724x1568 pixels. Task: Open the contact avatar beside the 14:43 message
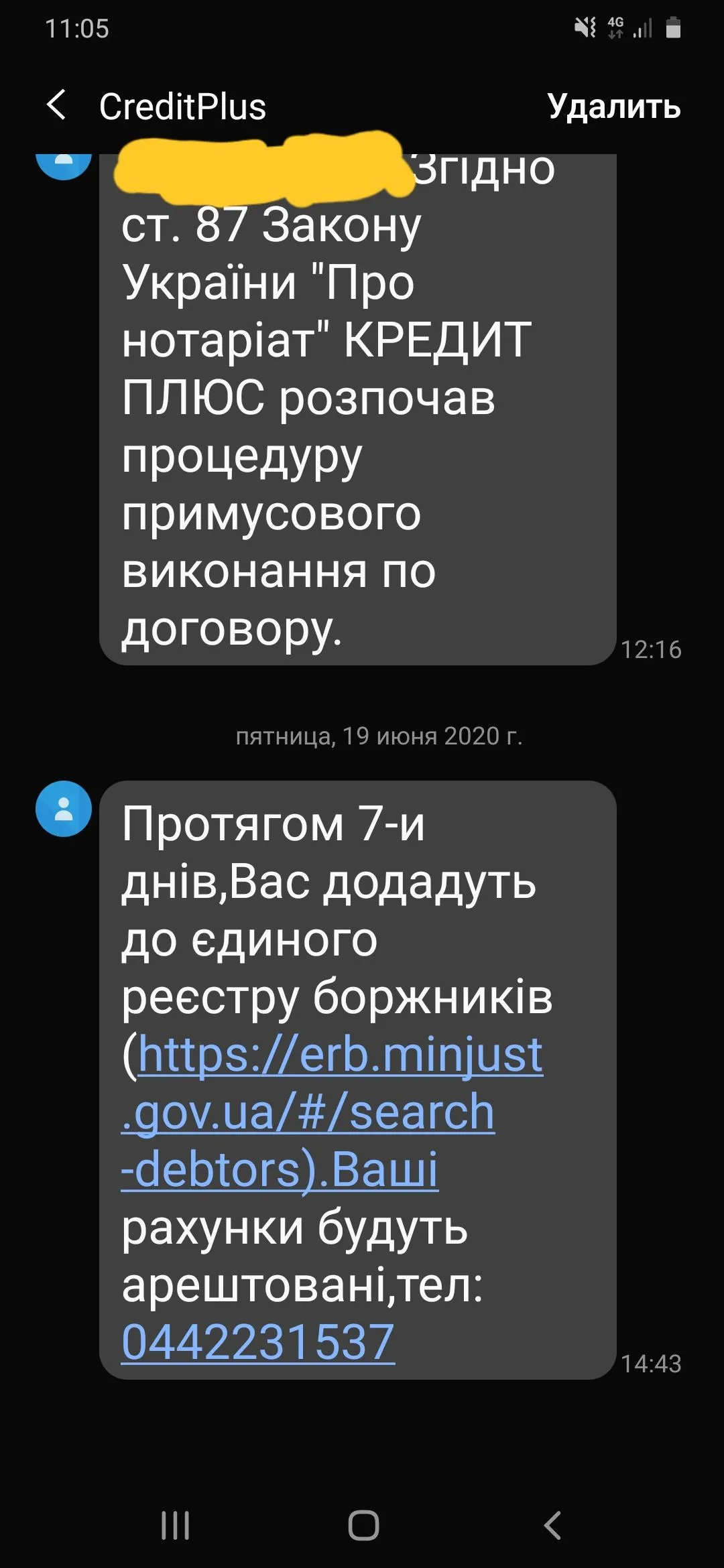pyautogui.click(x=64, y=809)
